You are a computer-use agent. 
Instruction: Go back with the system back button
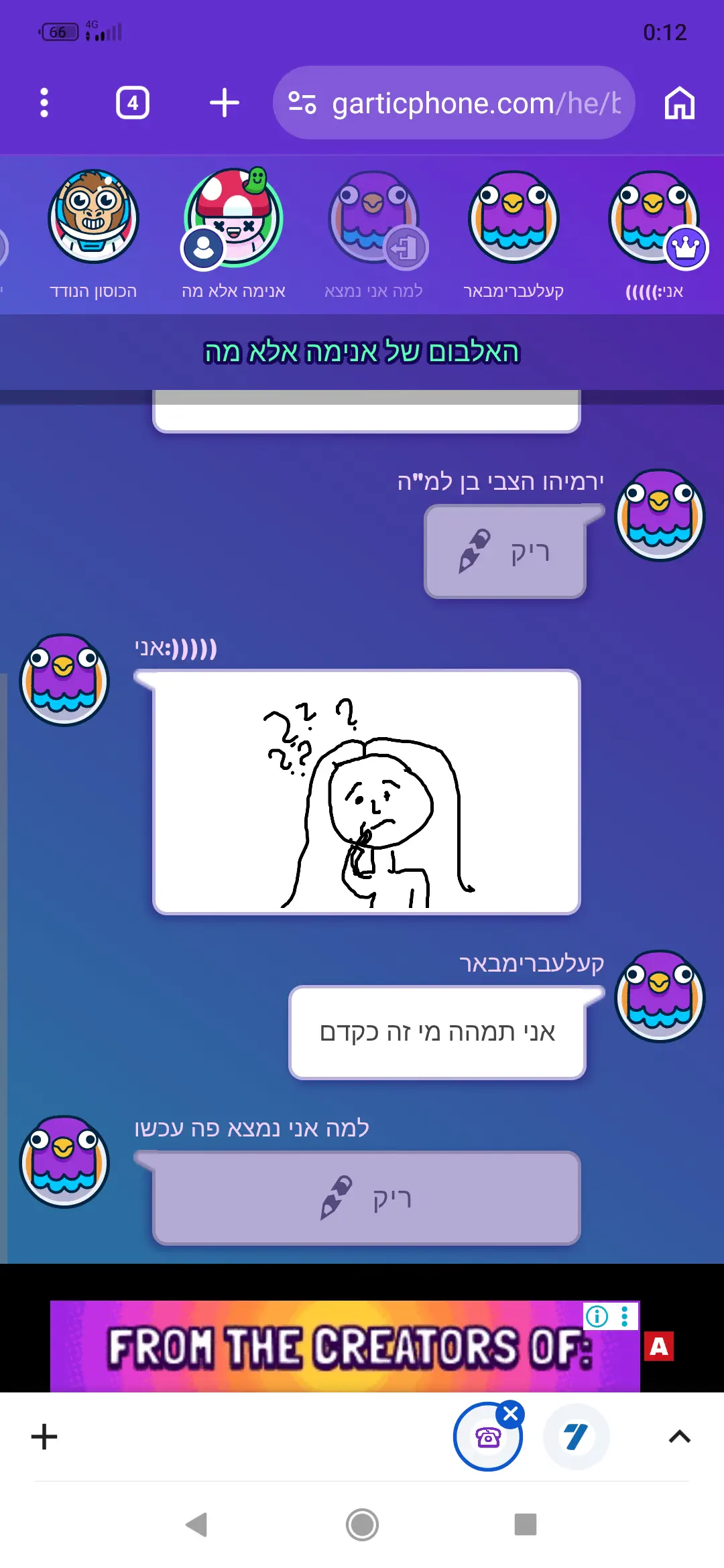tap(196, 1525)
